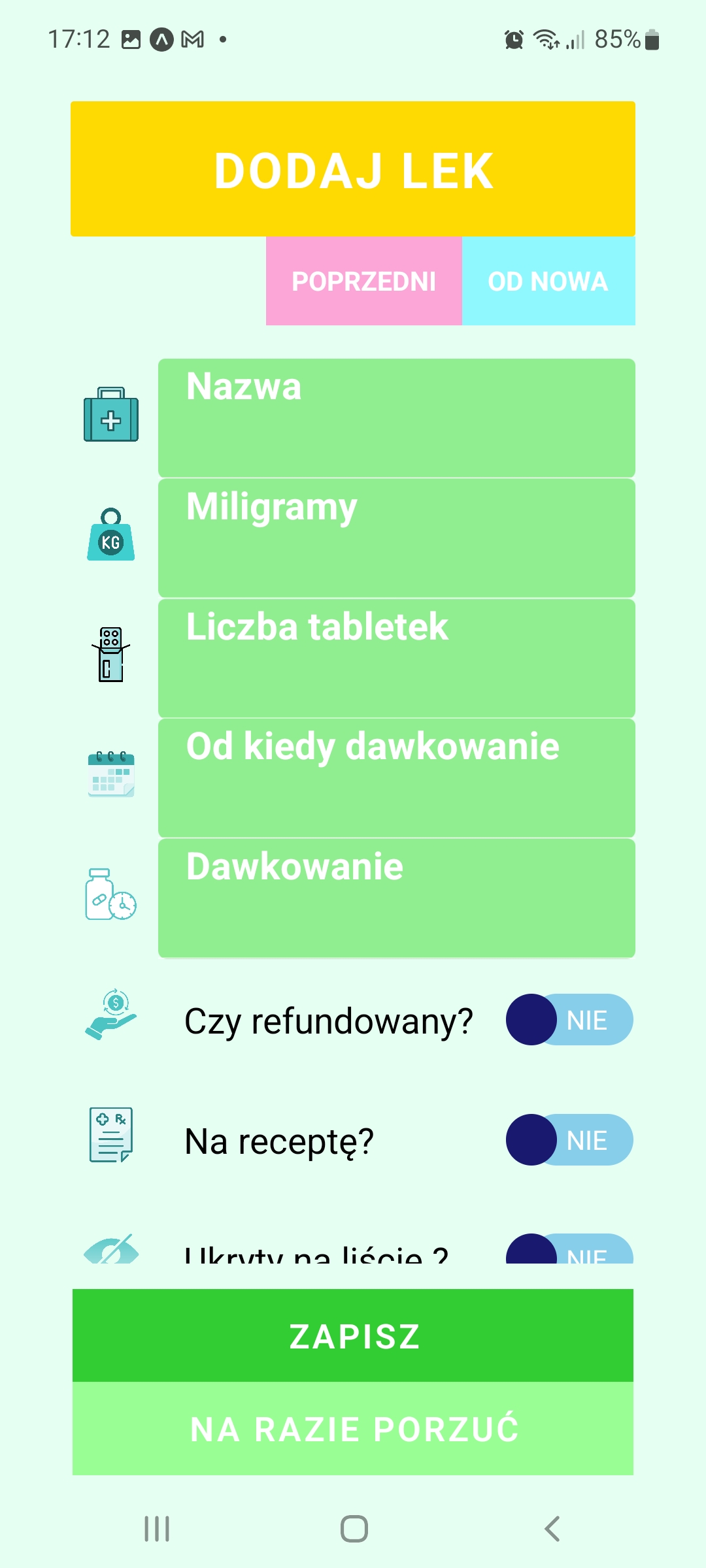Focus the Miligramy input field
Image resolution: width=706 pixels, height=1568 pixels.
pos(396,538)
